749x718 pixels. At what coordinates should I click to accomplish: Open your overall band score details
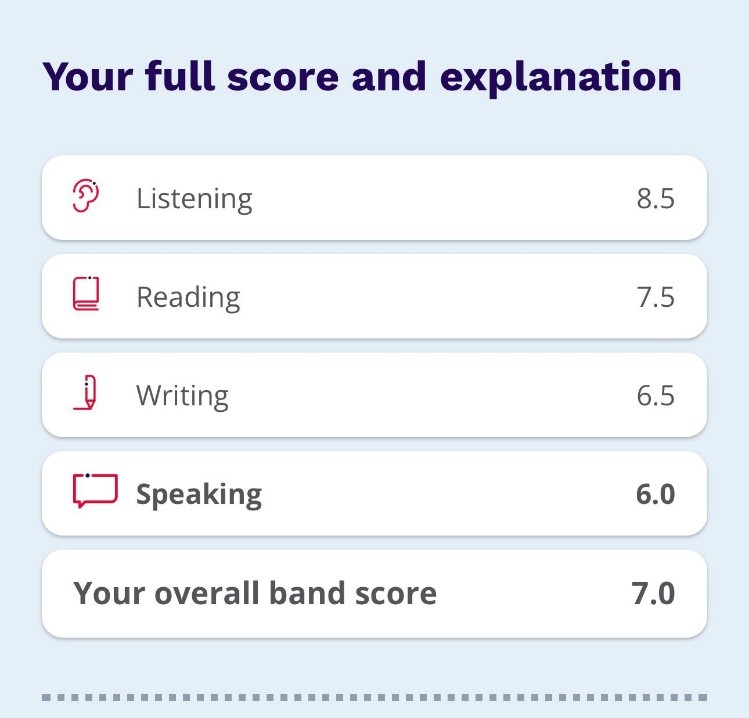[x=374, y=593]
